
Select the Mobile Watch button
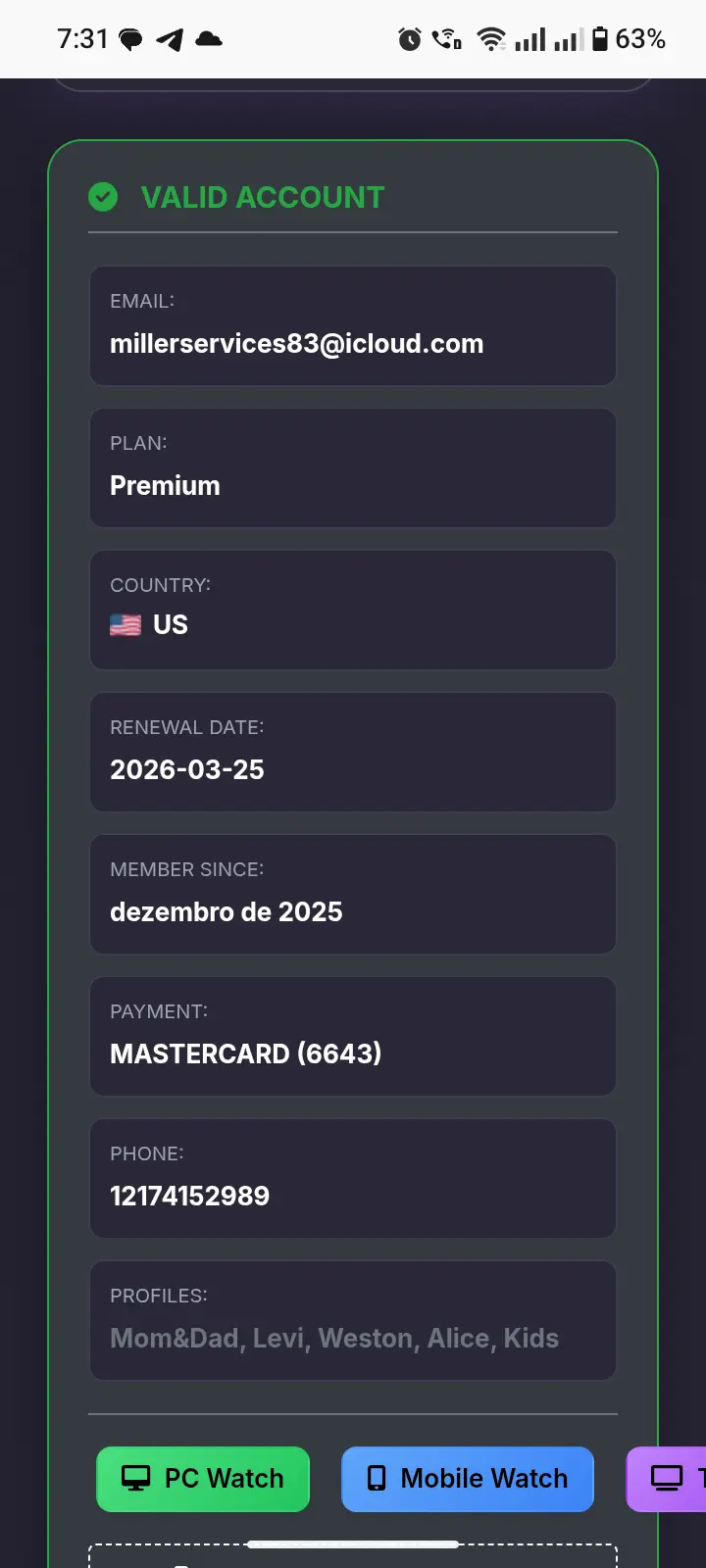point(468,1479)
